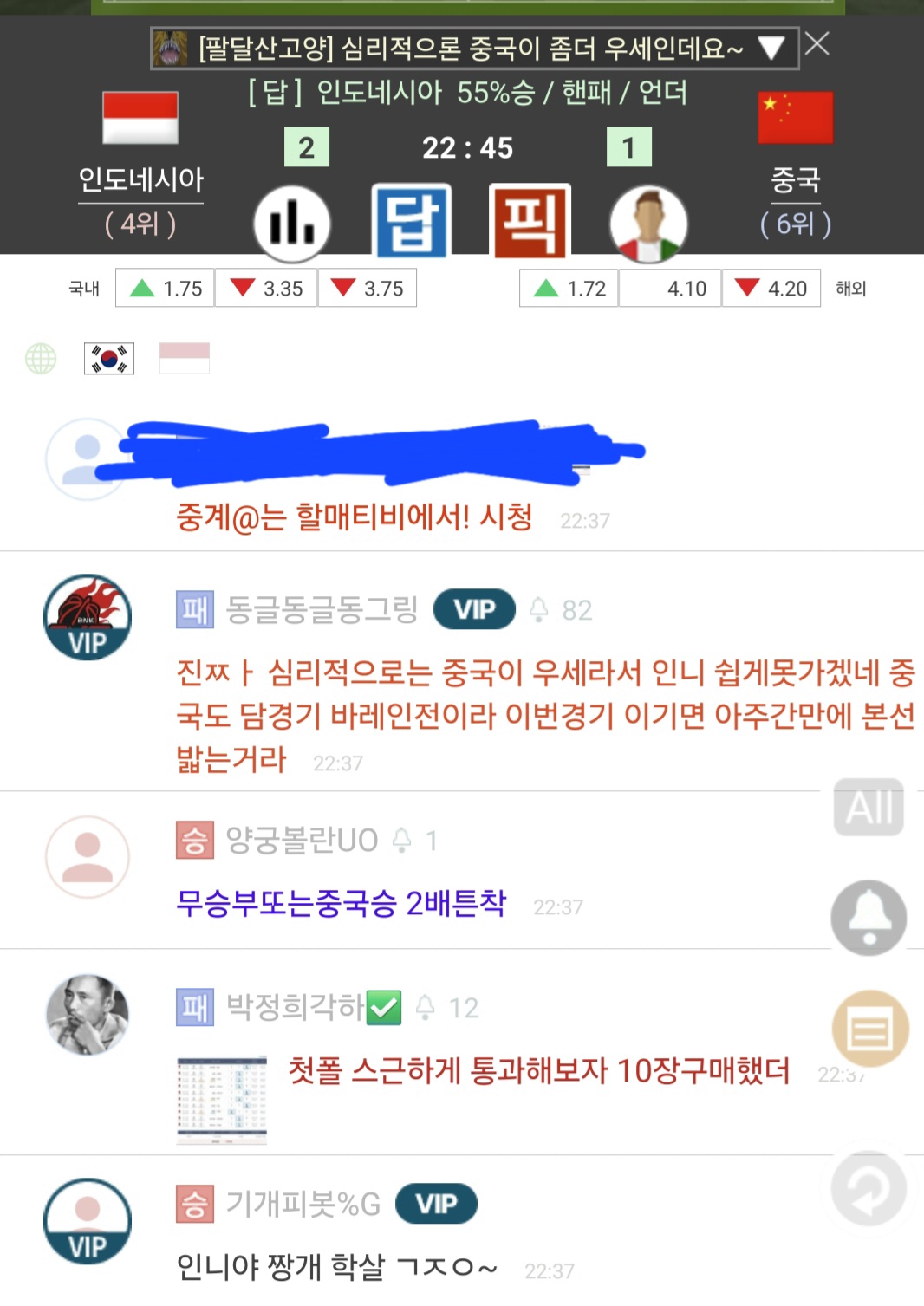Show chat from all countries via globe icon

coord(41,358)
